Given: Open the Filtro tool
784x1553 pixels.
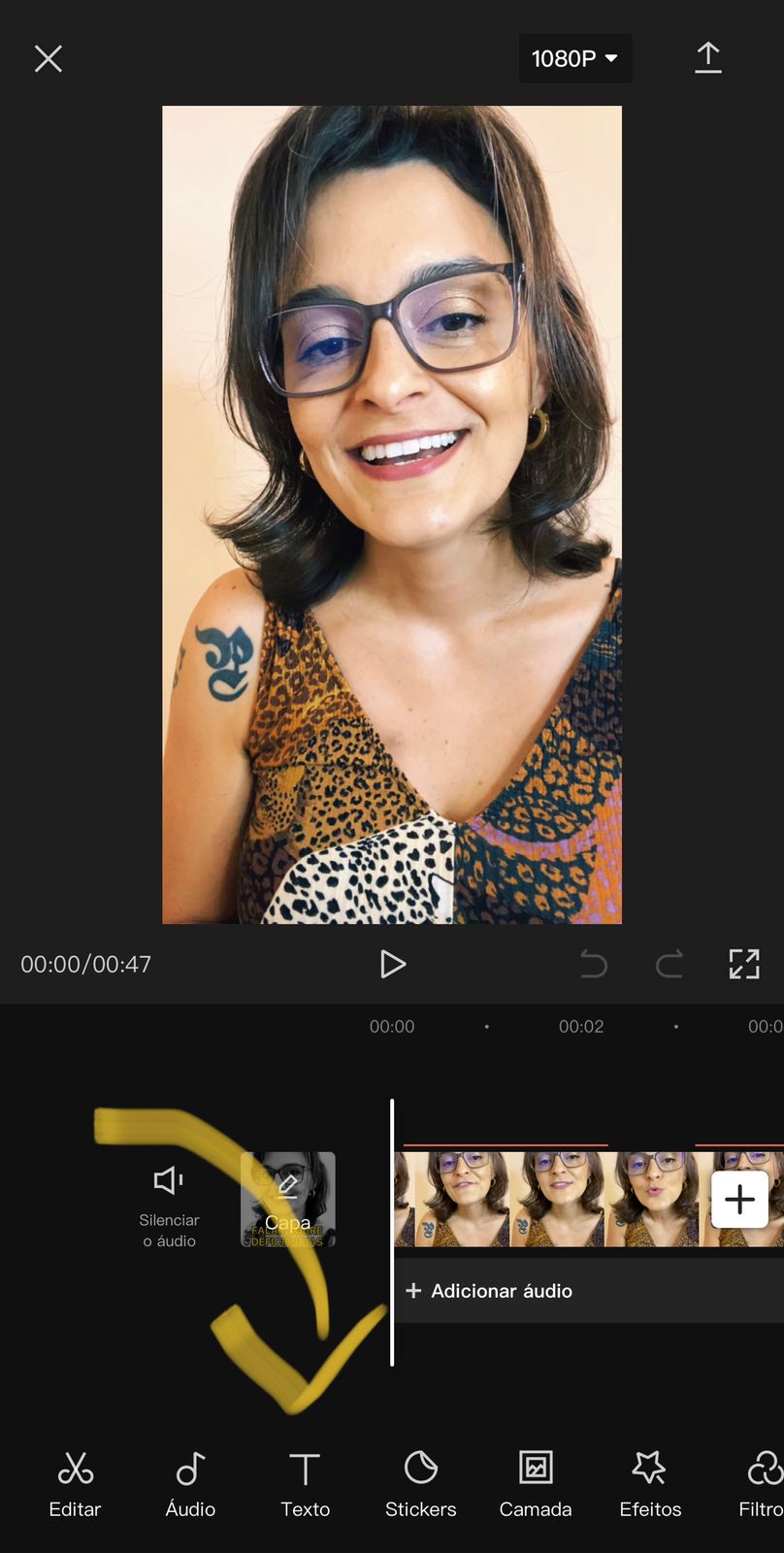Looking at the screenshot, I should 762,1485.
